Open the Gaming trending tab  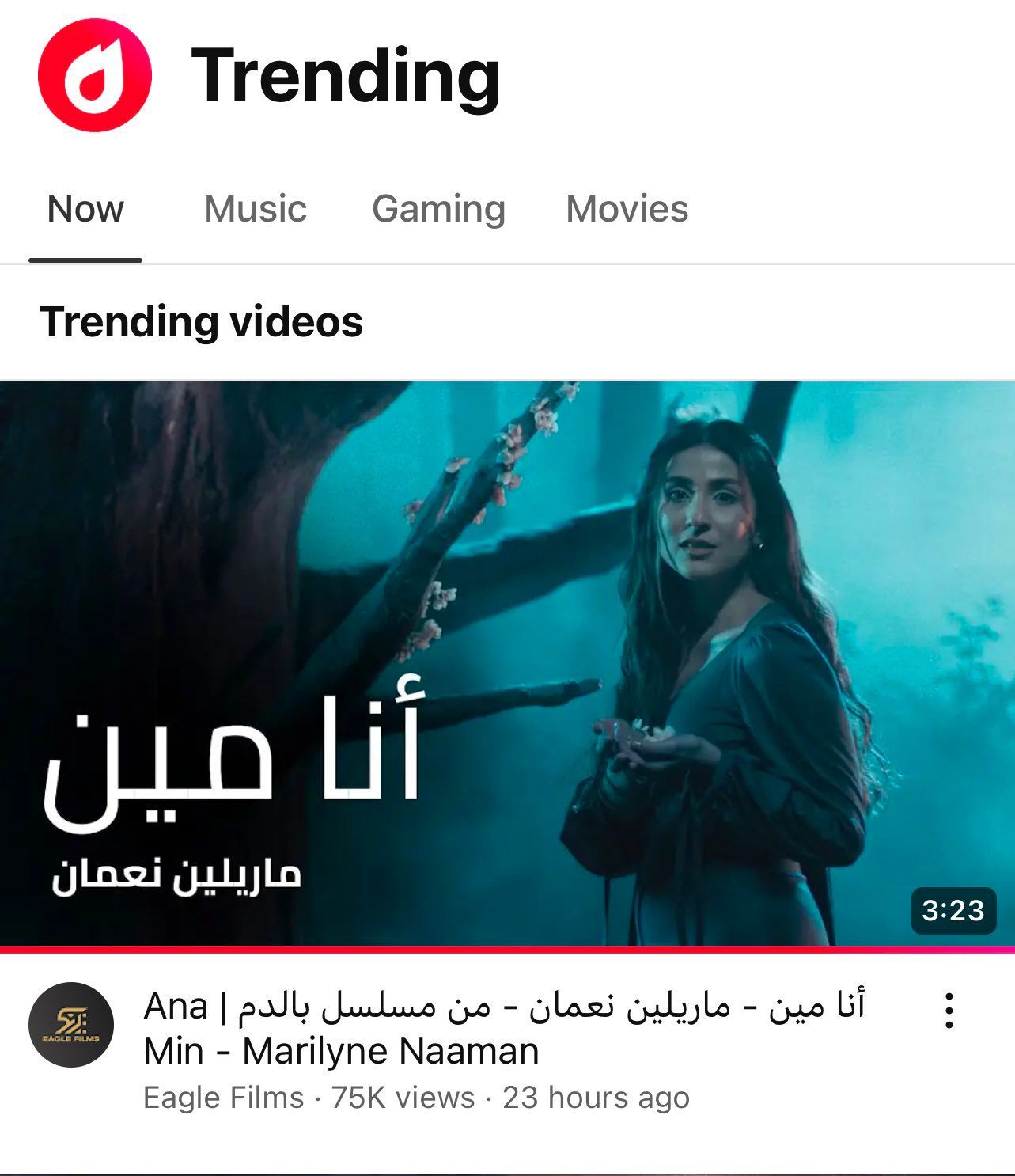click(x=438, y=210)
